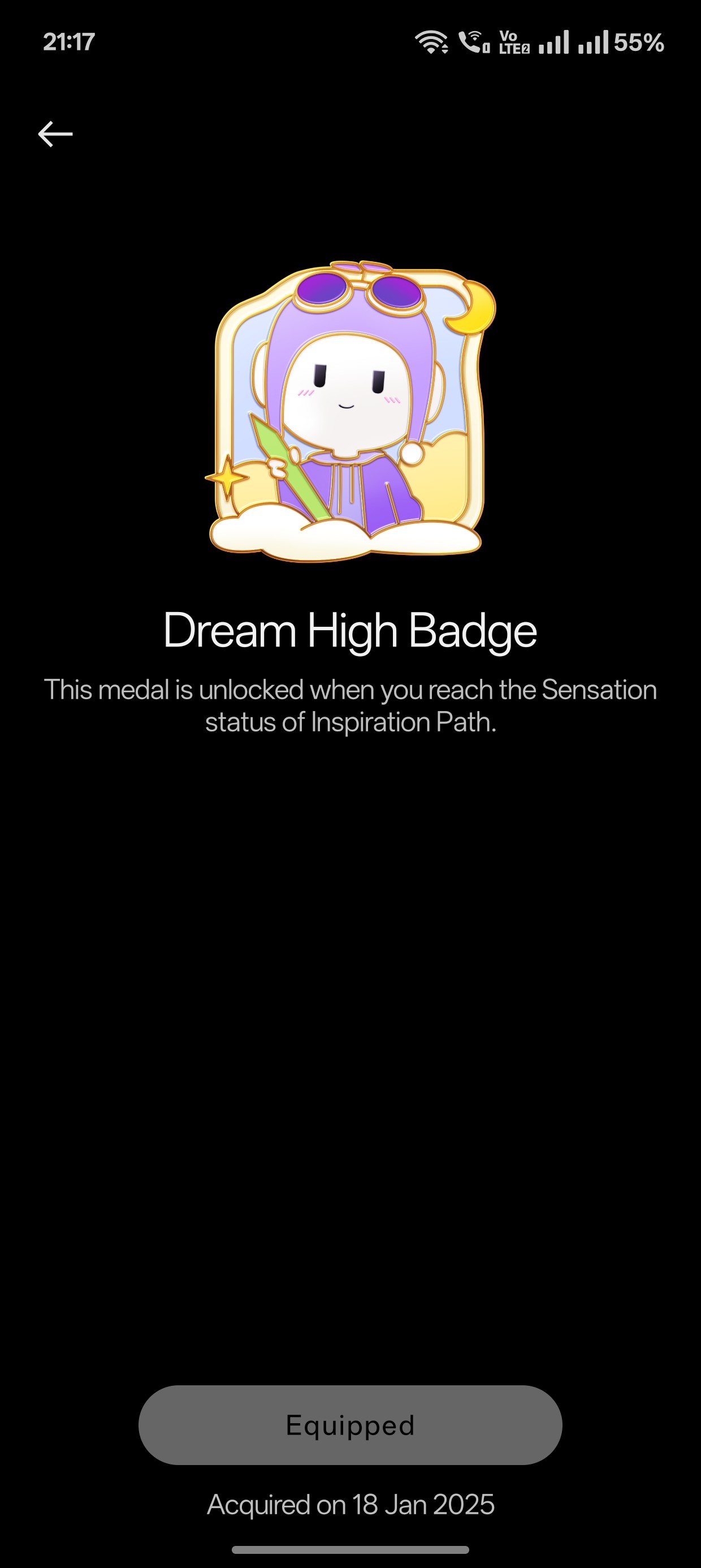701x1568 pixels.
Task: Go back using the arrow icon
Action: pyautogui.click(x=55, y=134)
